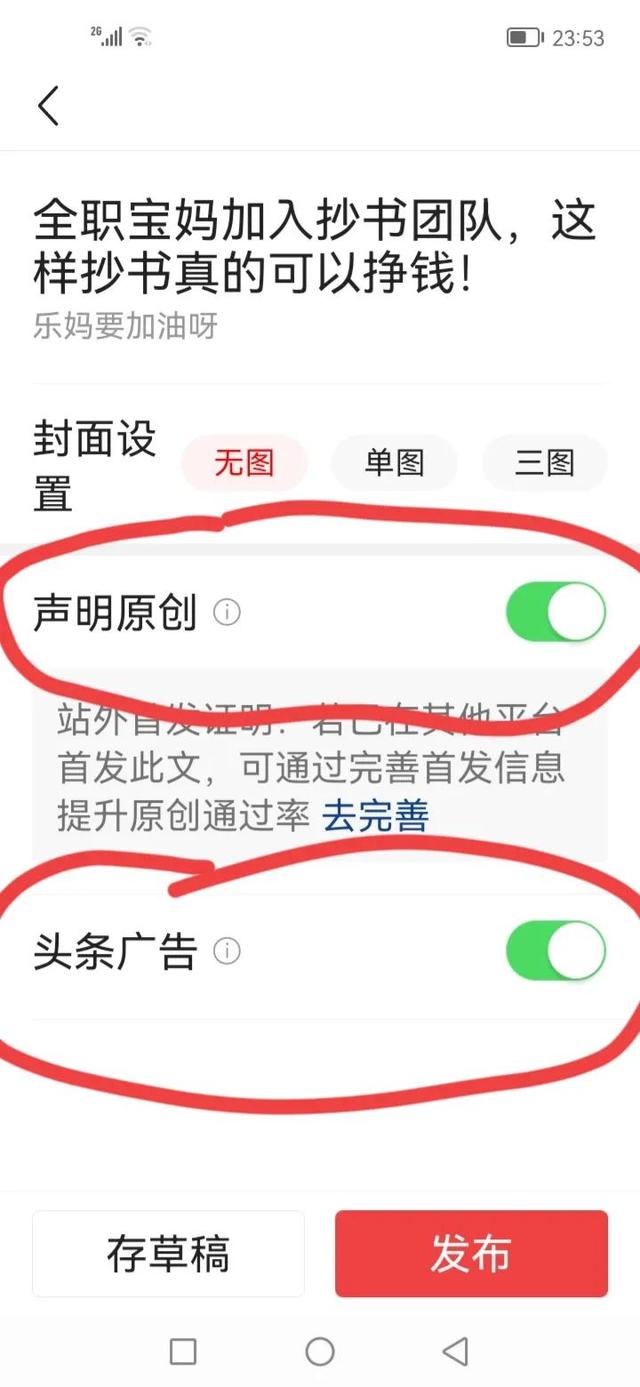The height and width of the screenshot is (1387, 640).
Task: Publish the article with 发布
Action: pyautogui.click(x=471, y=1254)
